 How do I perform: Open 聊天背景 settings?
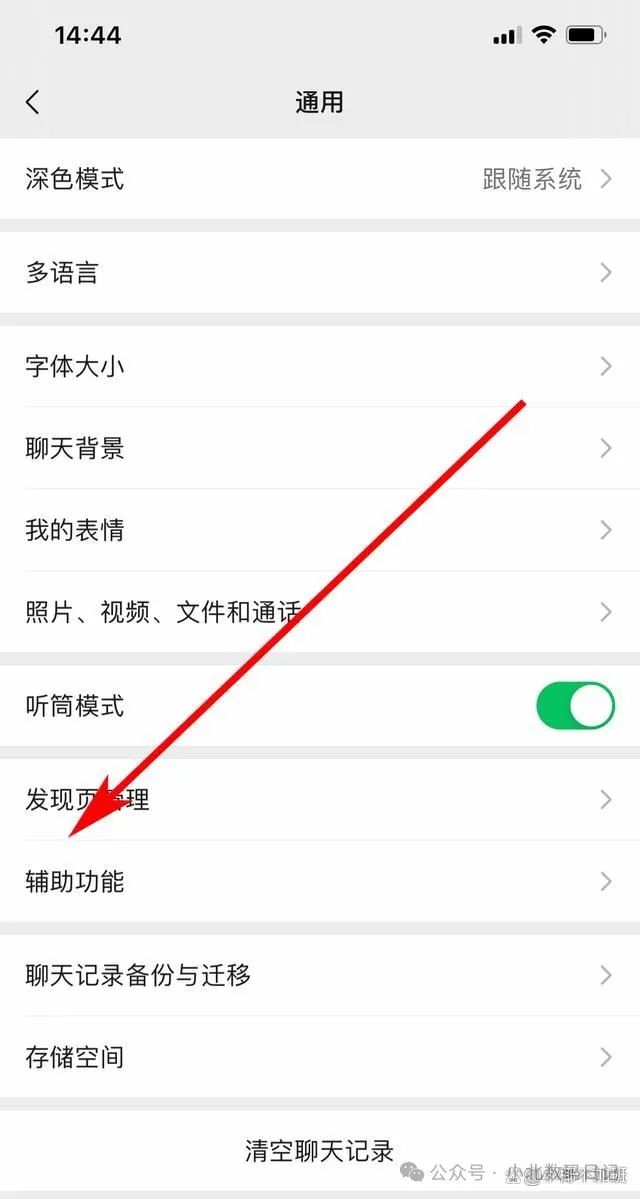click(320, 448)
